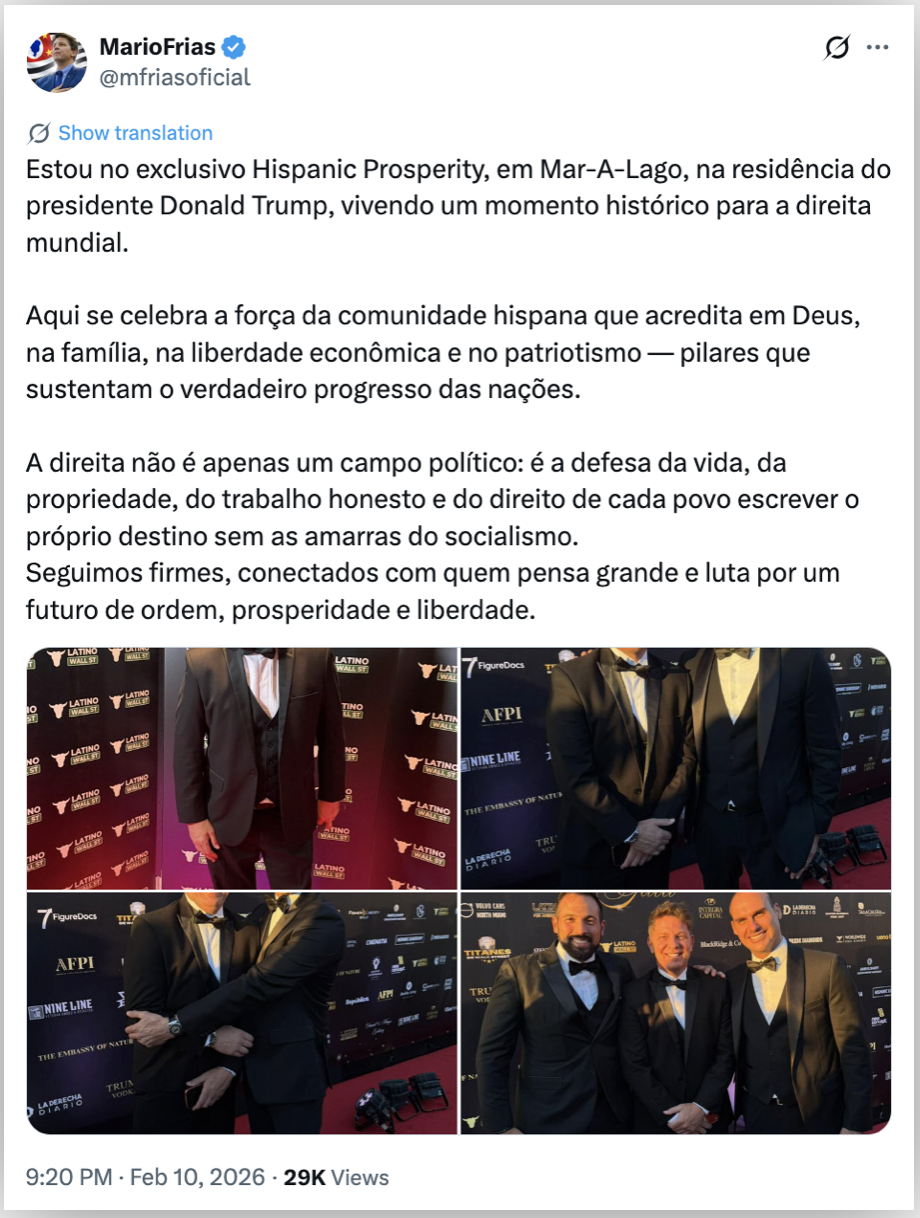Open the photo with the Latino Wall St backdrop
This screenshot has width=920, height=1218.
(x=242, y=768)
